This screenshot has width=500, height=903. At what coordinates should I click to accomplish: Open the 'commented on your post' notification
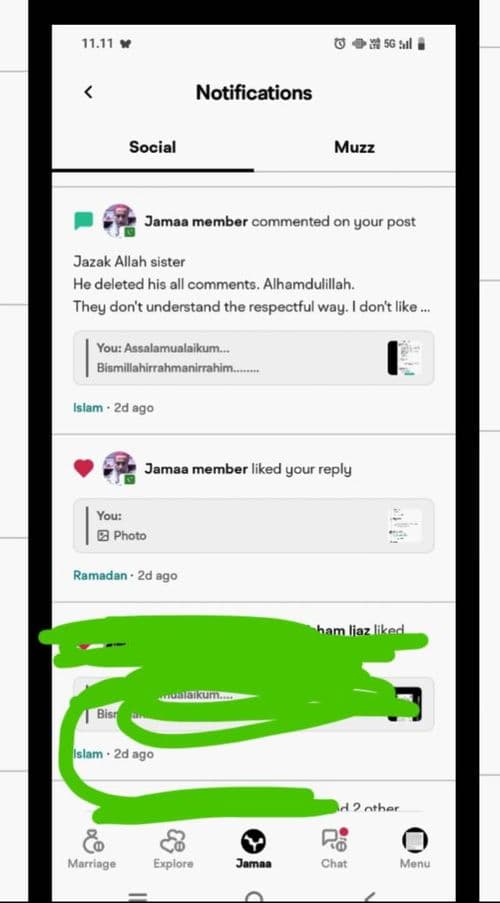pyautogui.click(x=253, y=311)
